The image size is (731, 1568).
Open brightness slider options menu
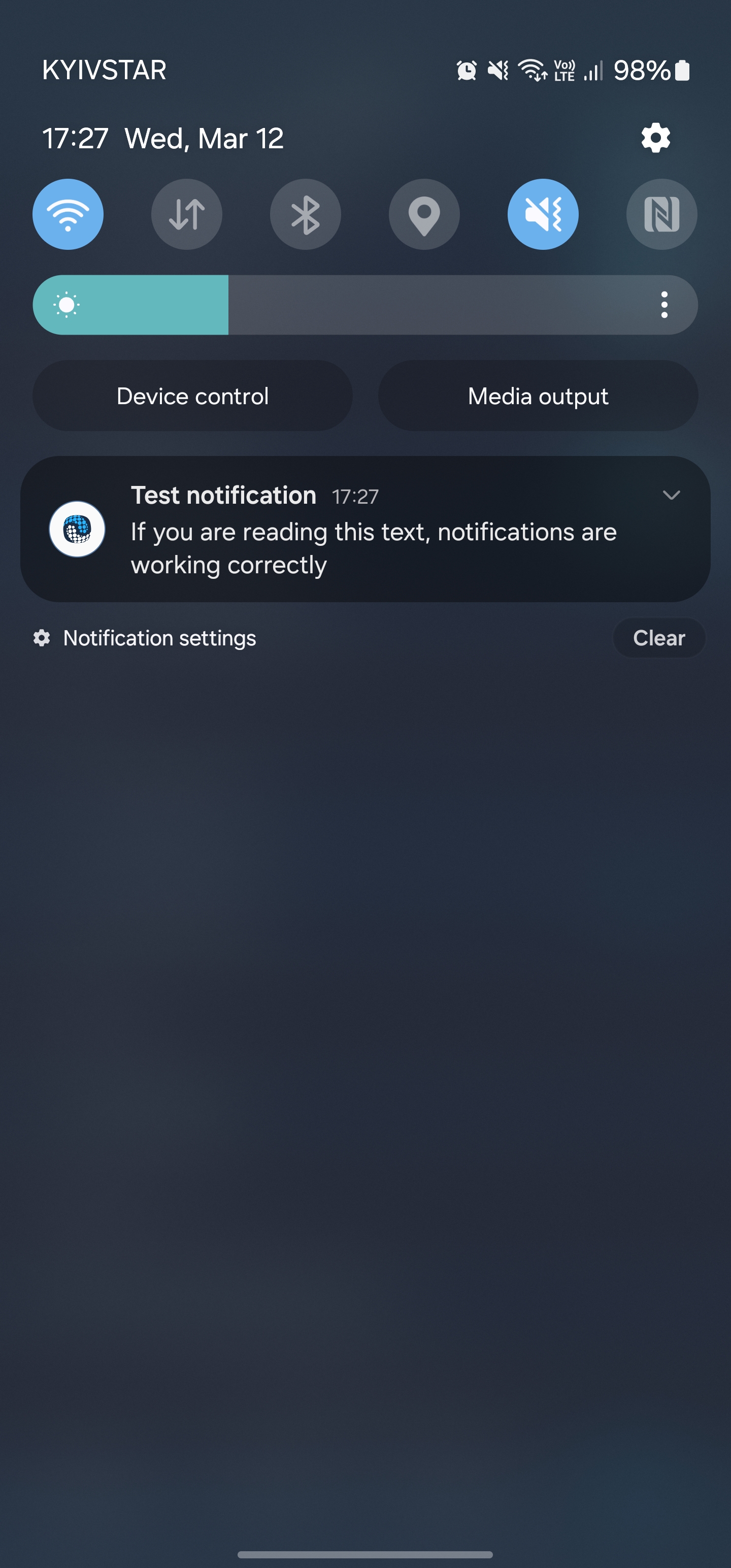click(x=664, y=305)
